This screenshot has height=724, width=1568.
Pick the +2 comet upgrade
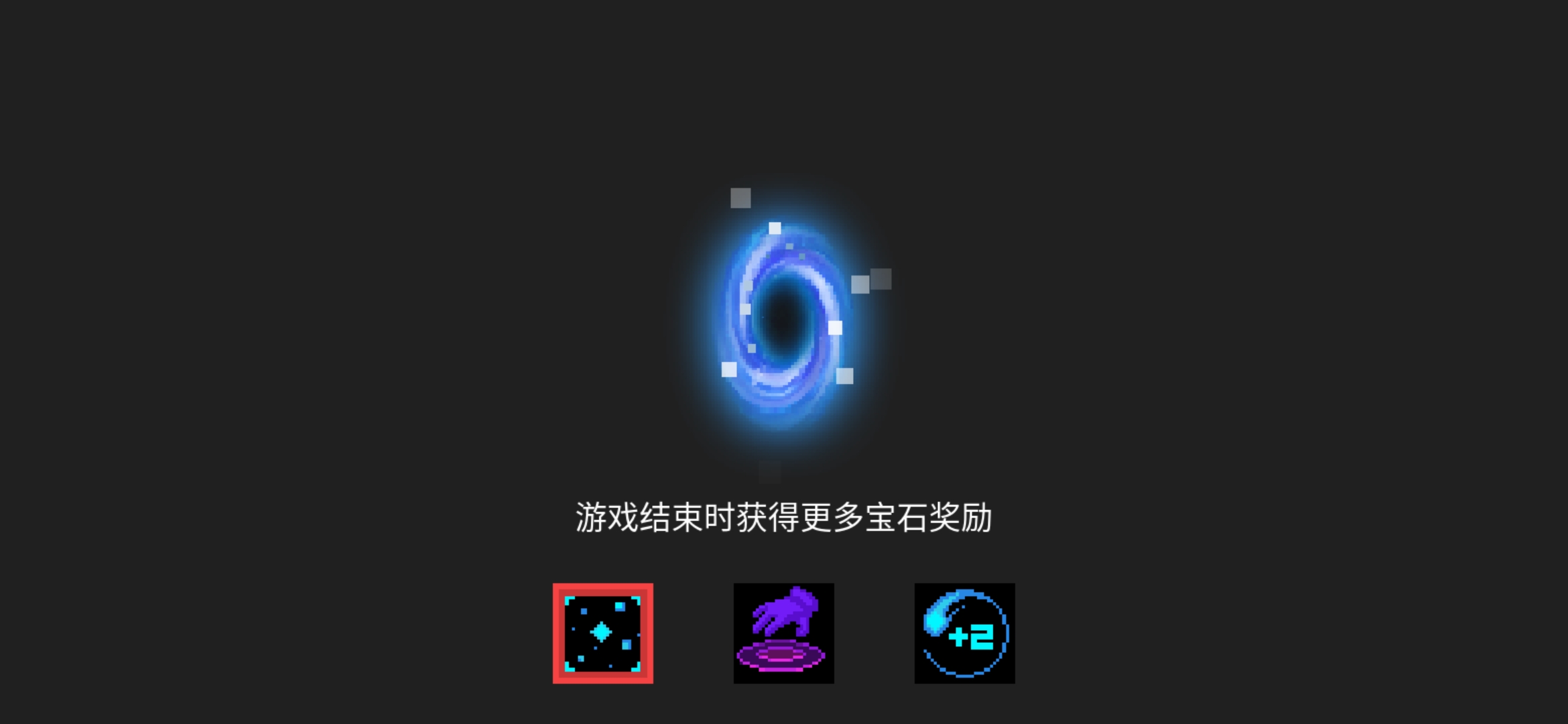pos(964,633)
